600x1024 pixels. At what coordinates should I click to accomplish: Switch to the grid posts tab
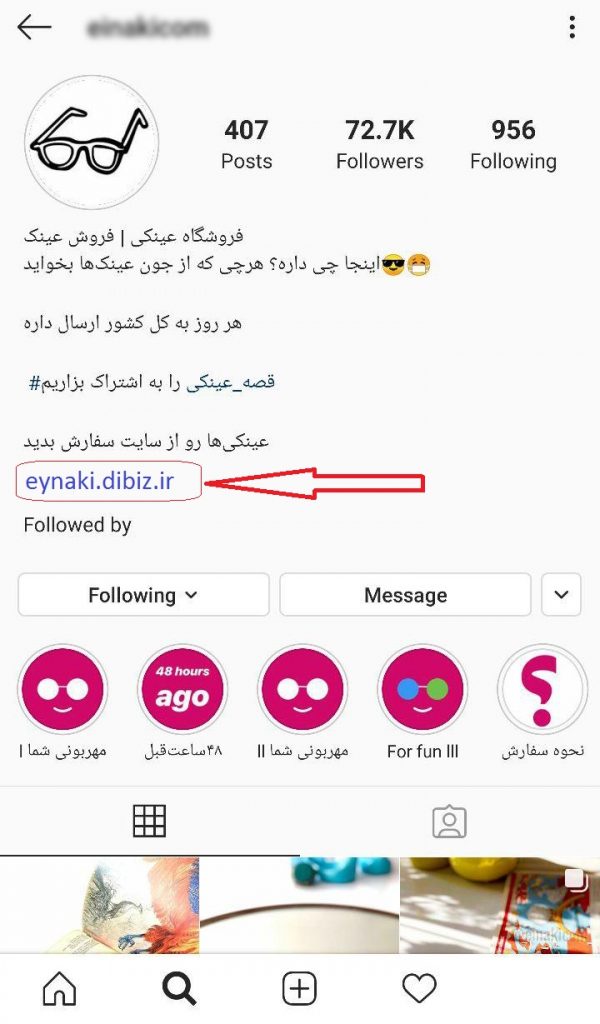pos(149,821)
